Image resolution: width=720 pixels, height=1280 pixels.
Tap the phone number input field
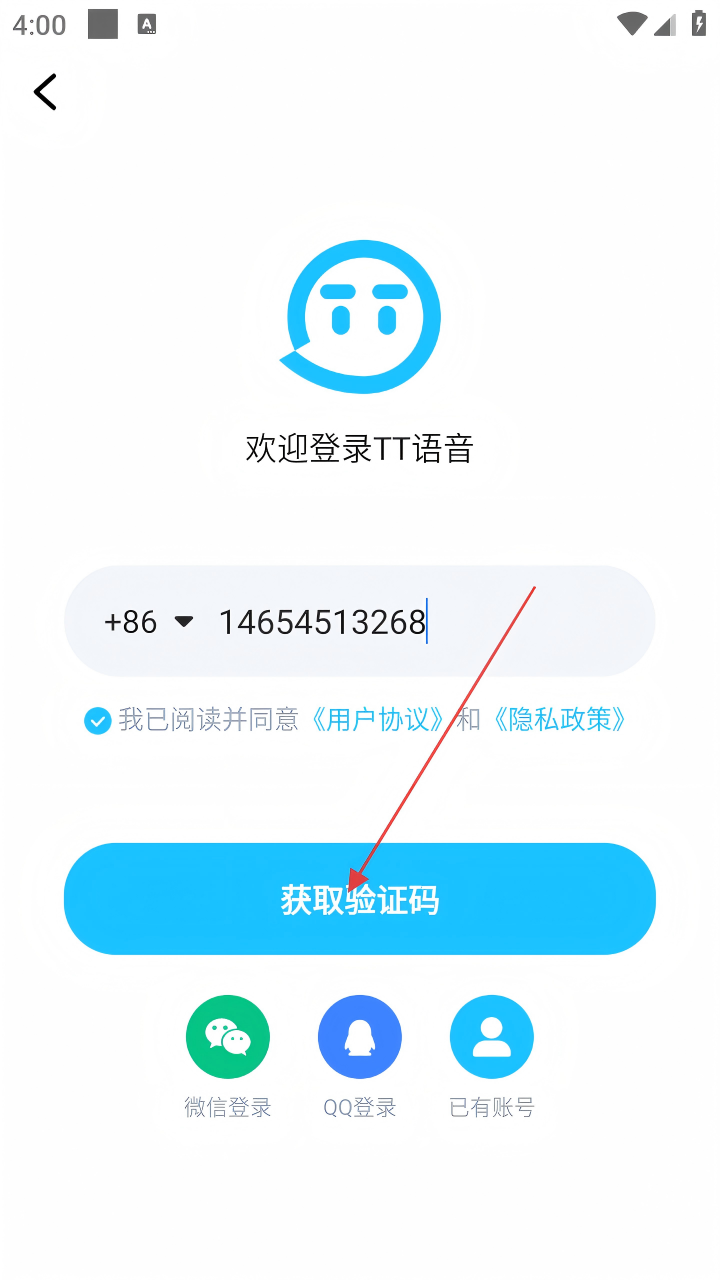(x=420, y=622)
